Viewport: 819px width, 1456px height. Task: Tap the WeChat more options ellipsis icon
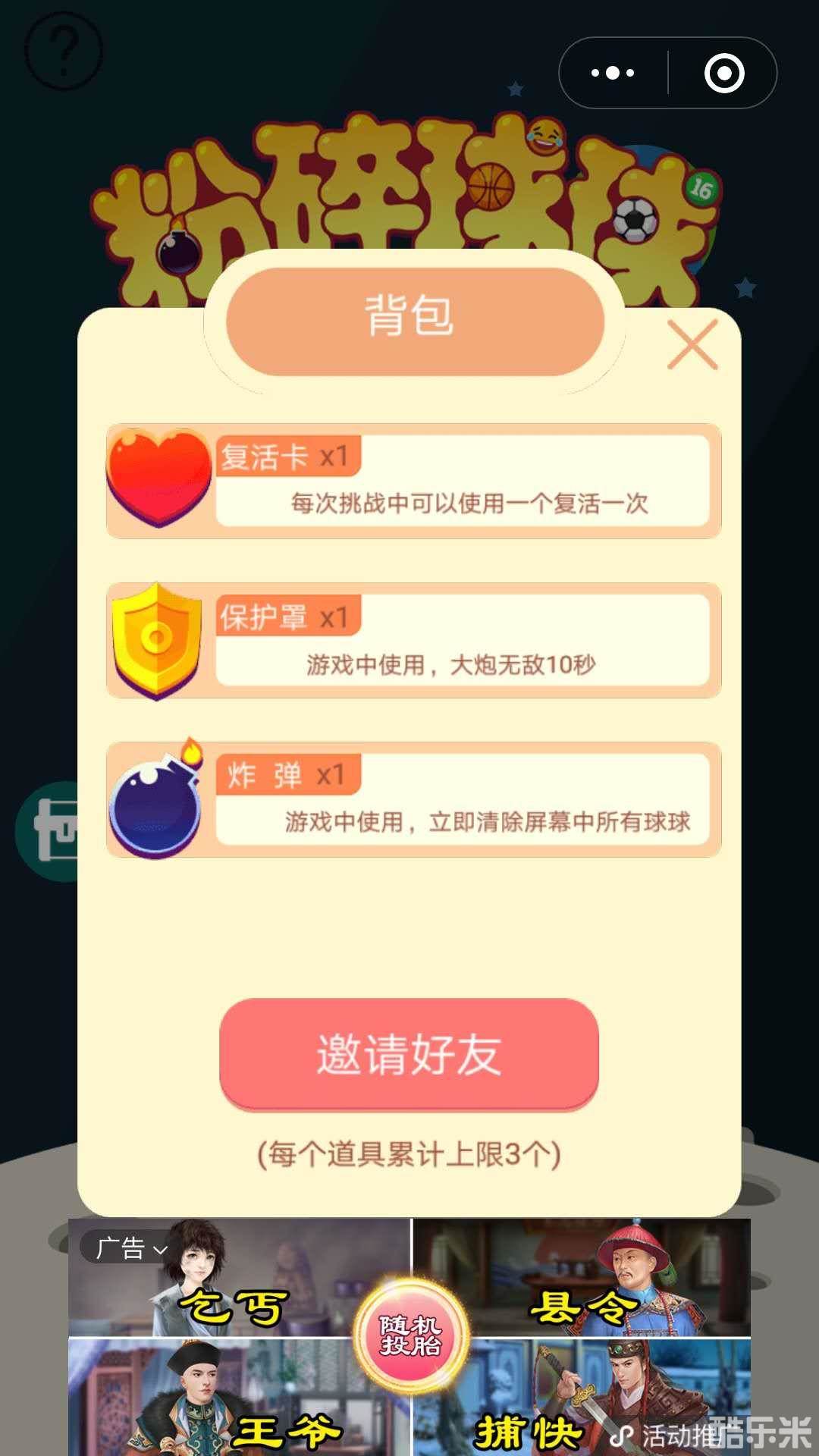click(614, 72)
